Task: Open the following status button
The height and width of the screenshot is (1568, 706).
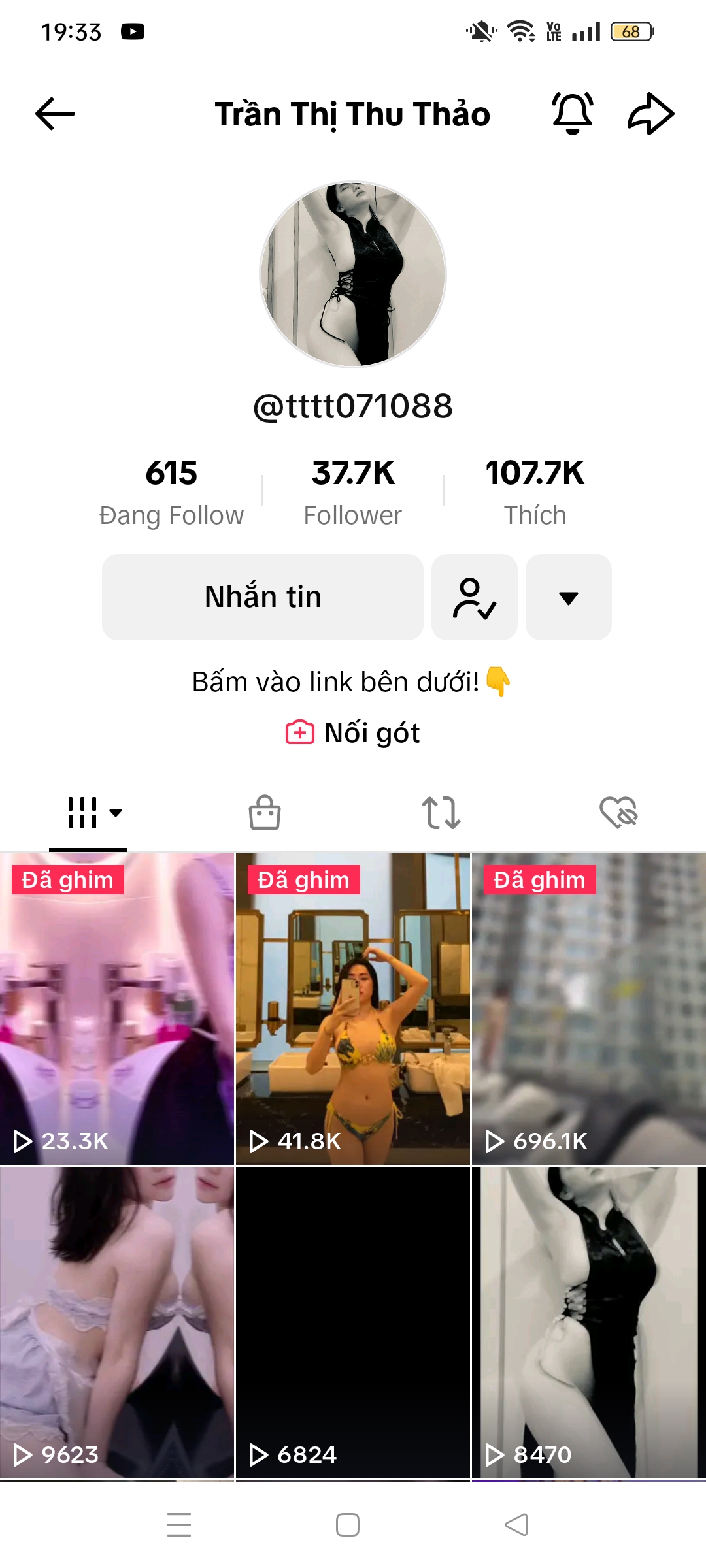Action: [x=475, y=597]
